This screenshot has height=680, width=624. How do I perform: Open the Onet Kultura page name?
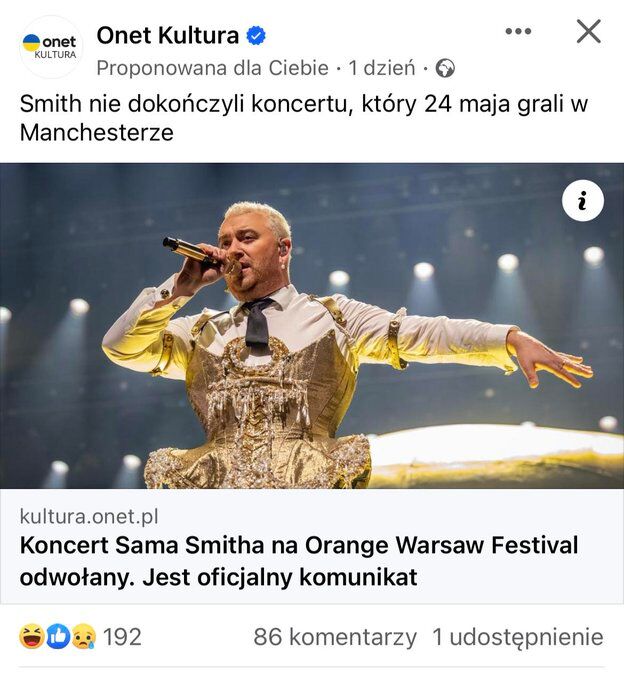167,35
